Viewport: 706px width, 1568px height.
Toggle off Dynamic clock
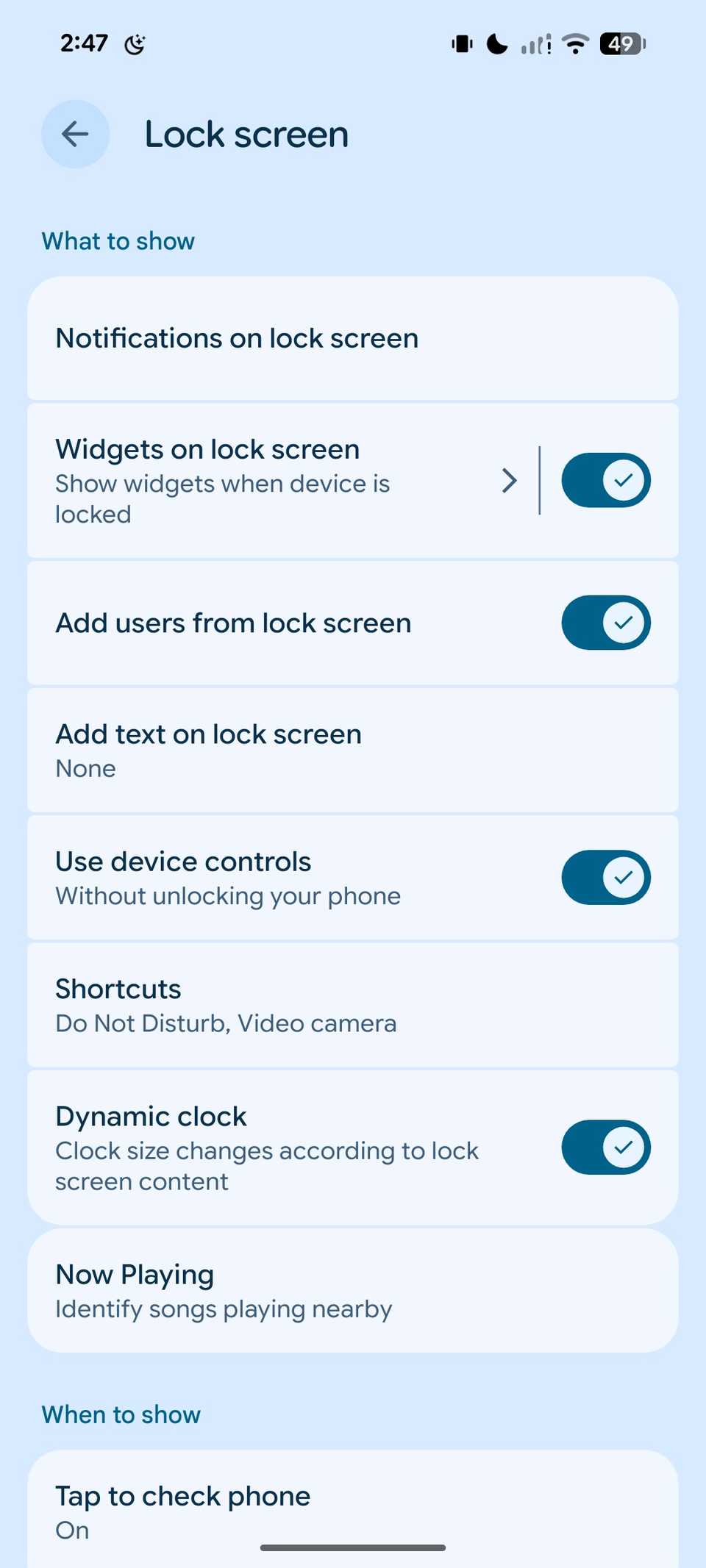(605, 1147)
